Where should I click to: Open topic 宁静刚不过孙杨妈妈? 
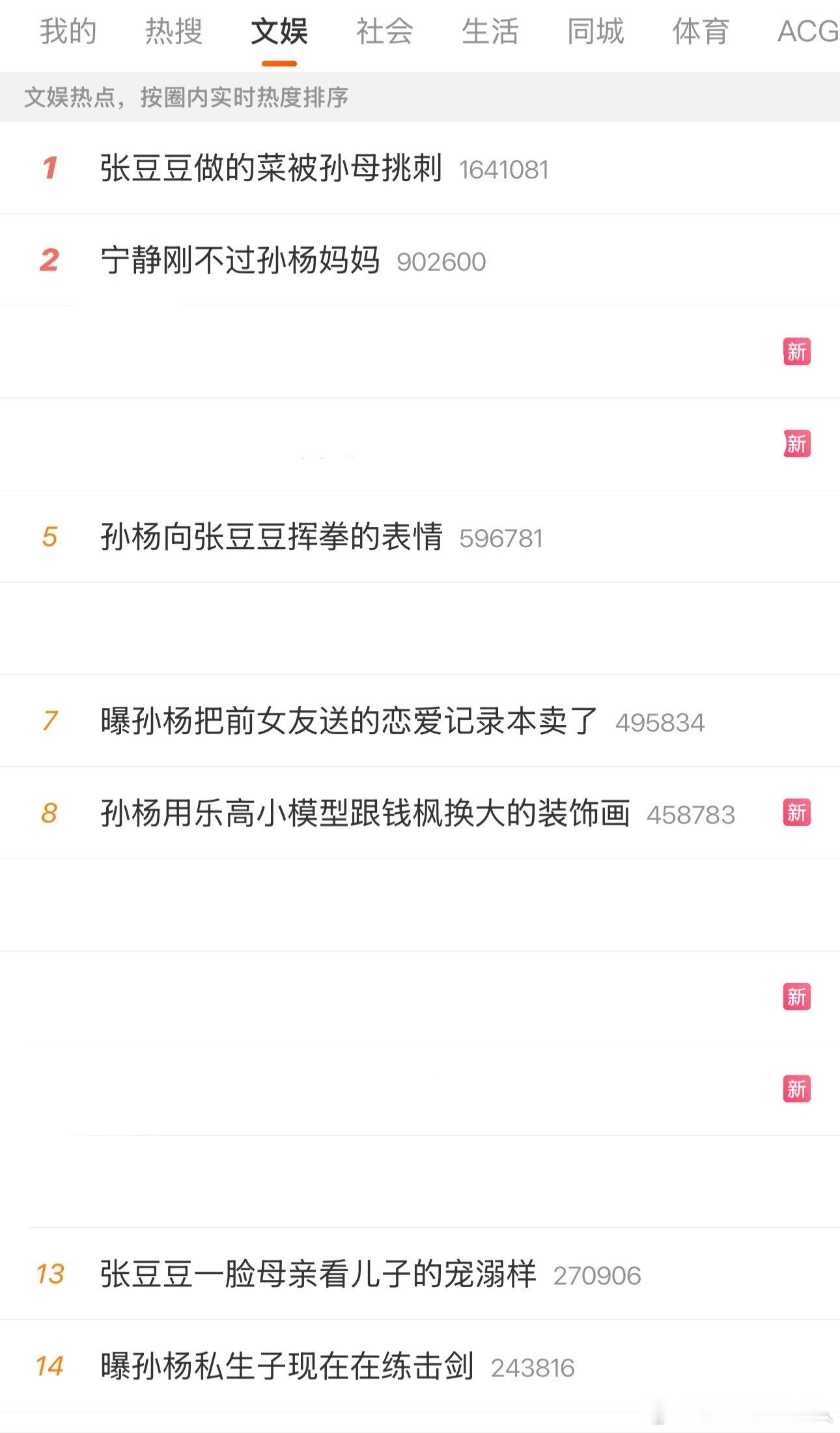tap(244, 261)
